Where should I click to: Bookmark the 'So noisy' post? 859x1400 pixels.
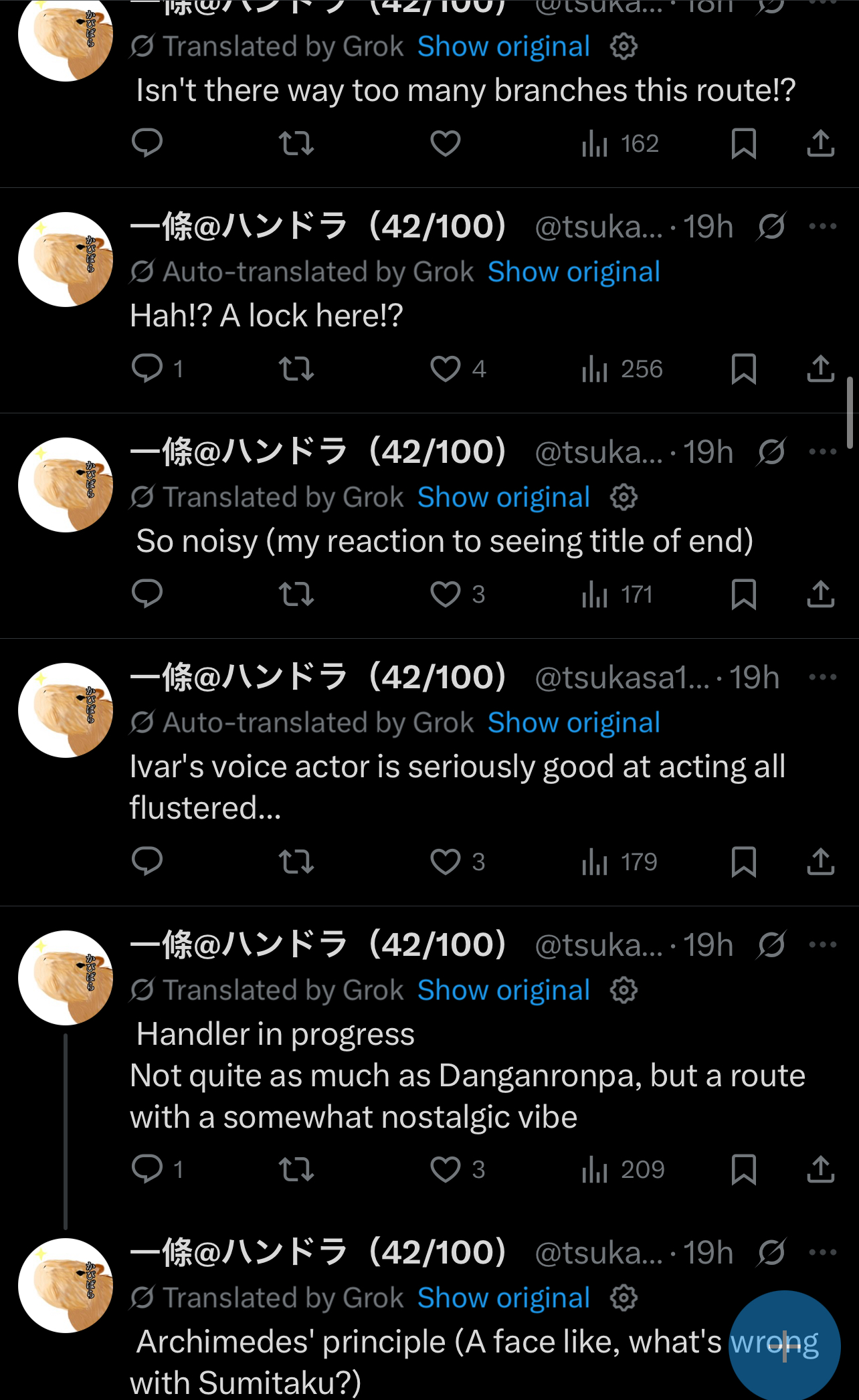click(x=743, y=594)
